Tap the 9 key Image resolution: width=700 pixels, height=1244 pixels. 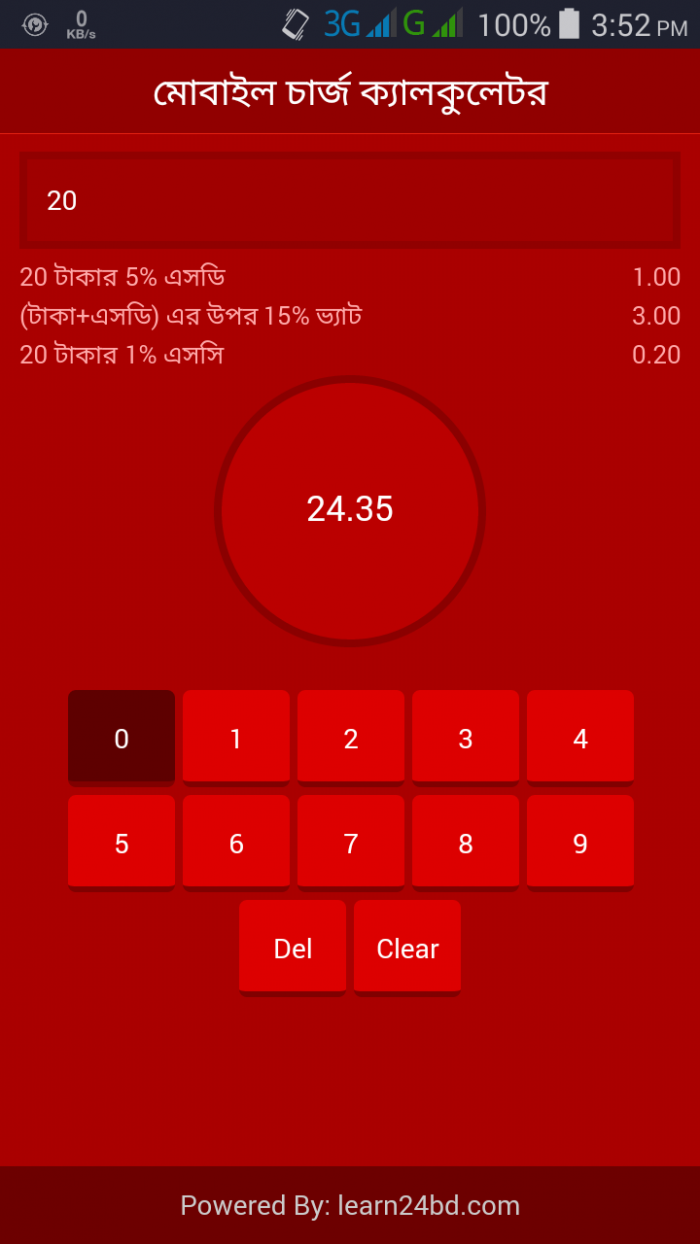click(580, 843)
